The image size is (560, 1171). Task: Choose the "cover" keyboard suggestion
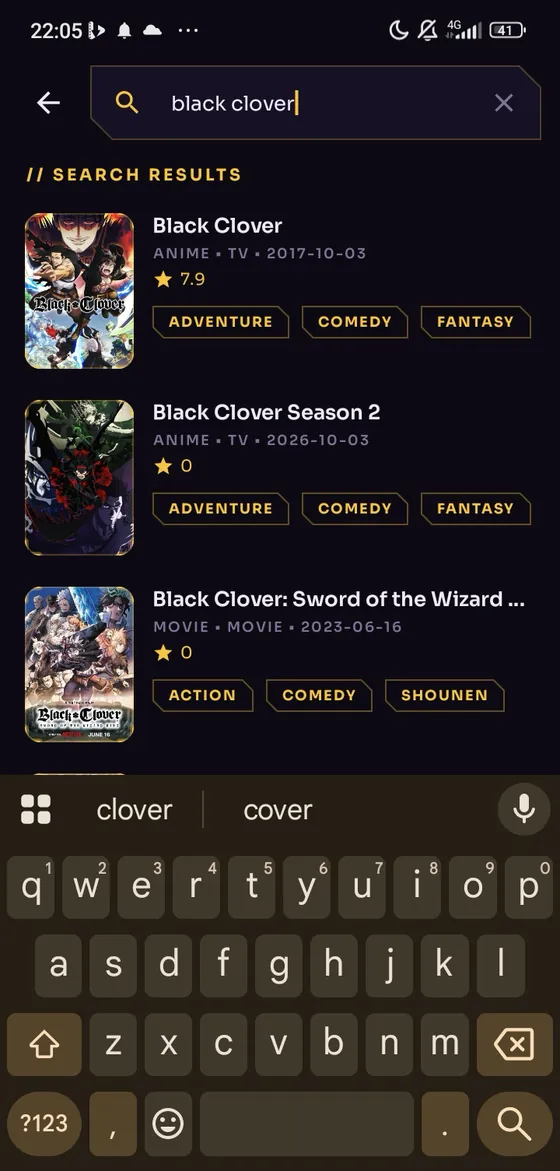point(278,810)
